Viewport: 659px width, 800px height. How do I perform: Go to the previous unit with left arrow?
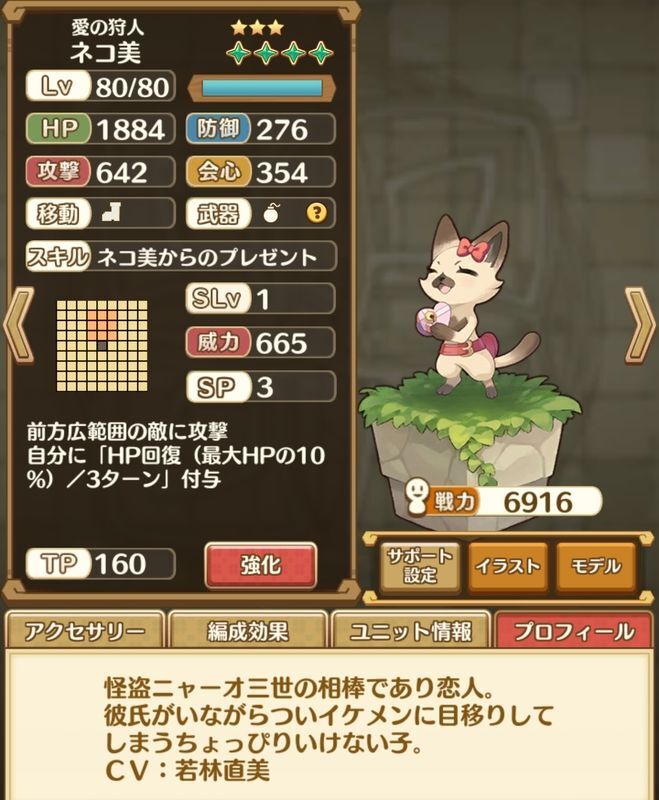(17, 324)
